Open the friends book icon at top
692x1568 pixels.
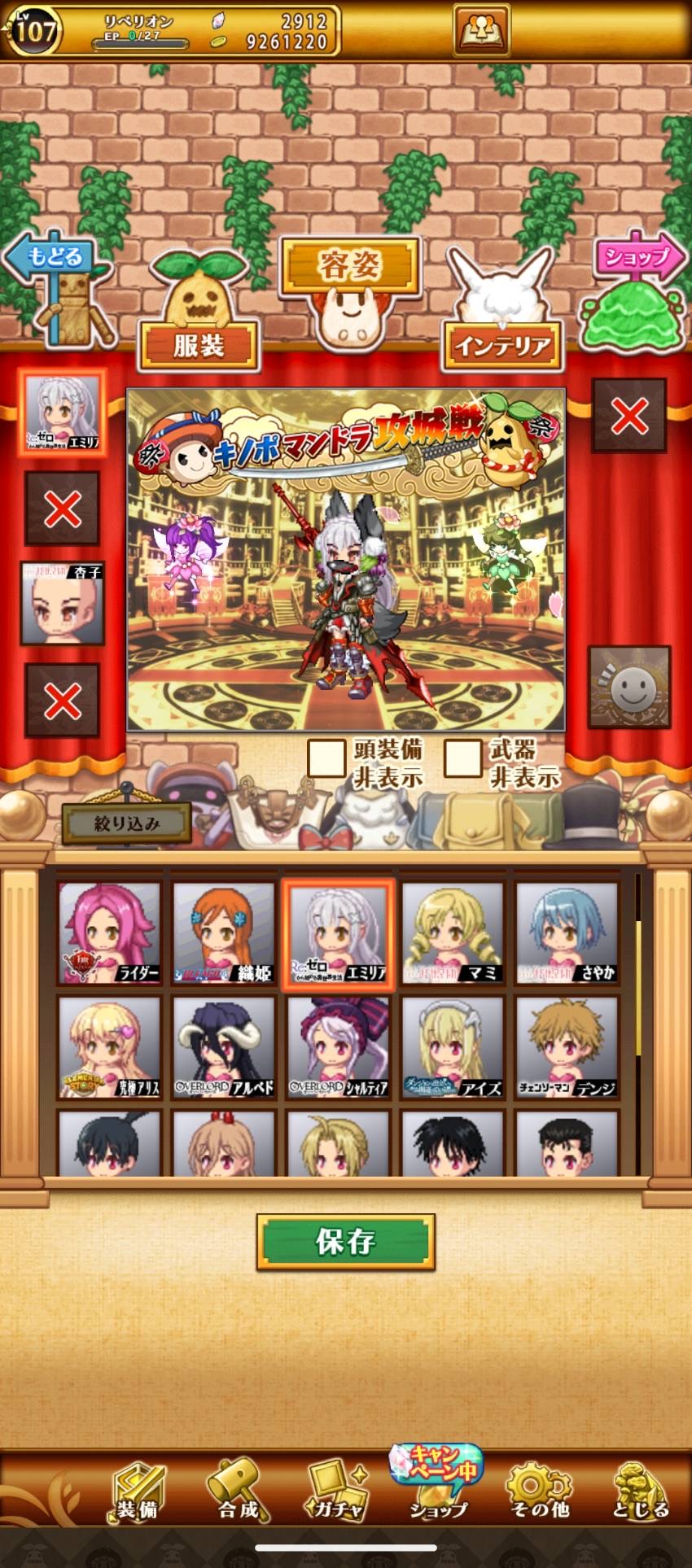click(482, 30)
